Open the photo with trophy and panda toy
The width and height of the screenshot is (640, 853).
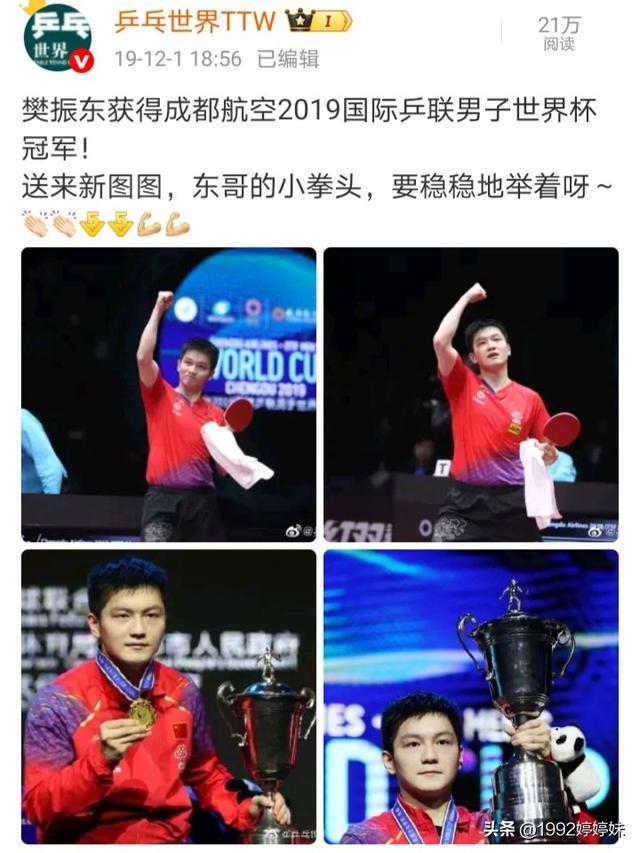pos(470,696)
